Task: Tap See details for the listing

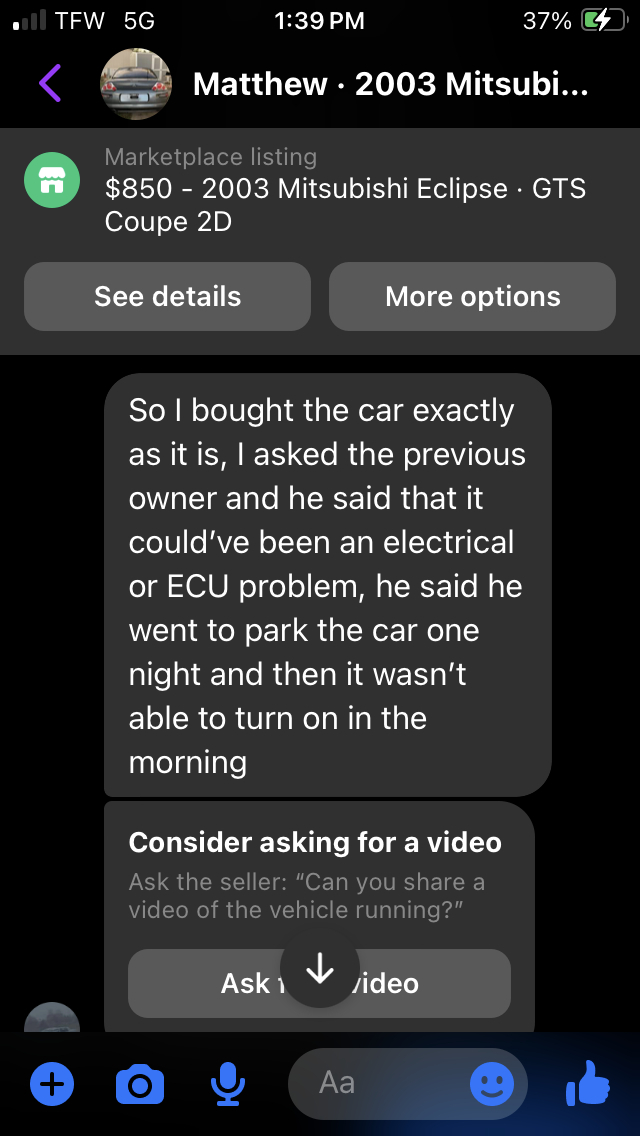Action: pyautogui.click(x=167, y=297)
